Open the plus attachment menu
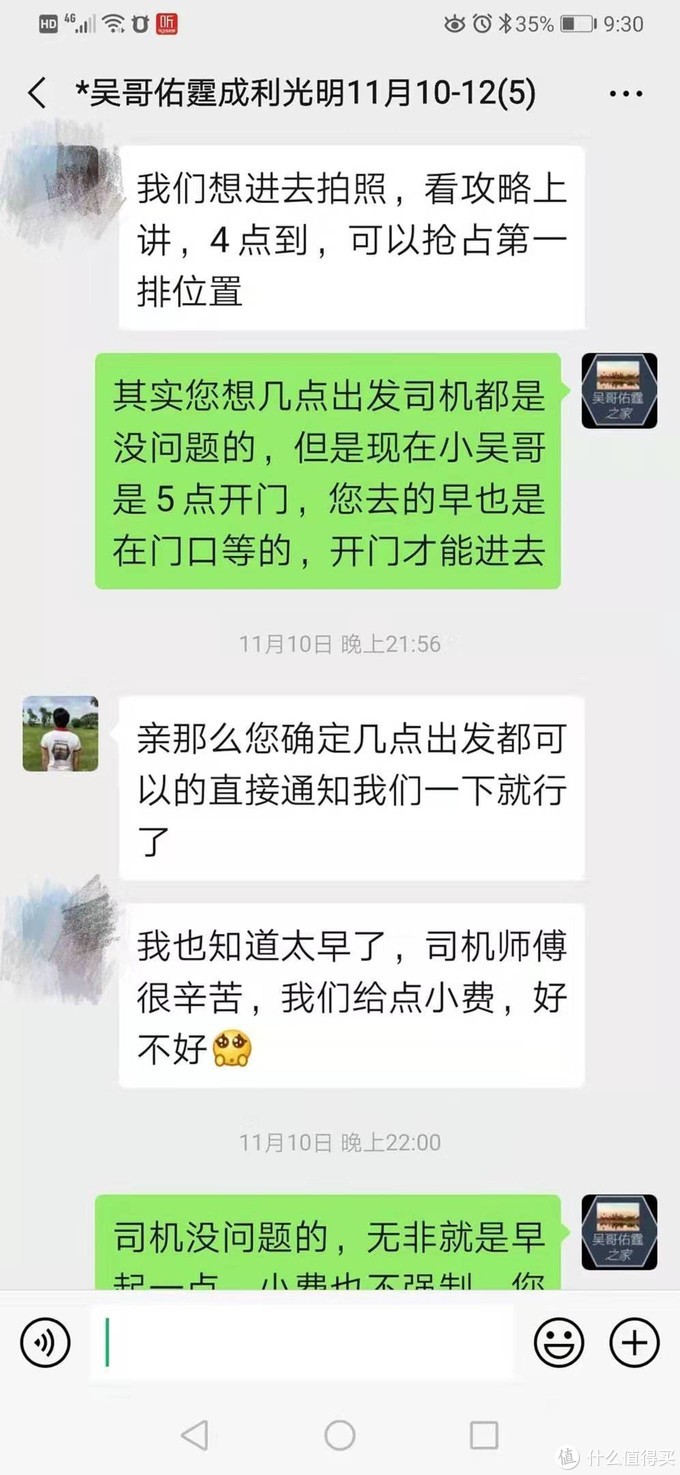This screenshot has width=680, height=1475. pos(634,1342)
